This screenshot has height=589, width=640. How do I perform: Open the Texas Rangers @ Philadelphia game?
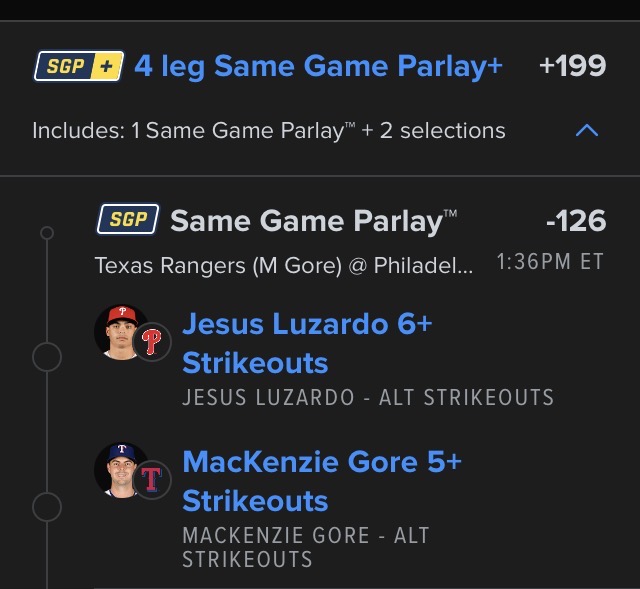tap(284, 264)
